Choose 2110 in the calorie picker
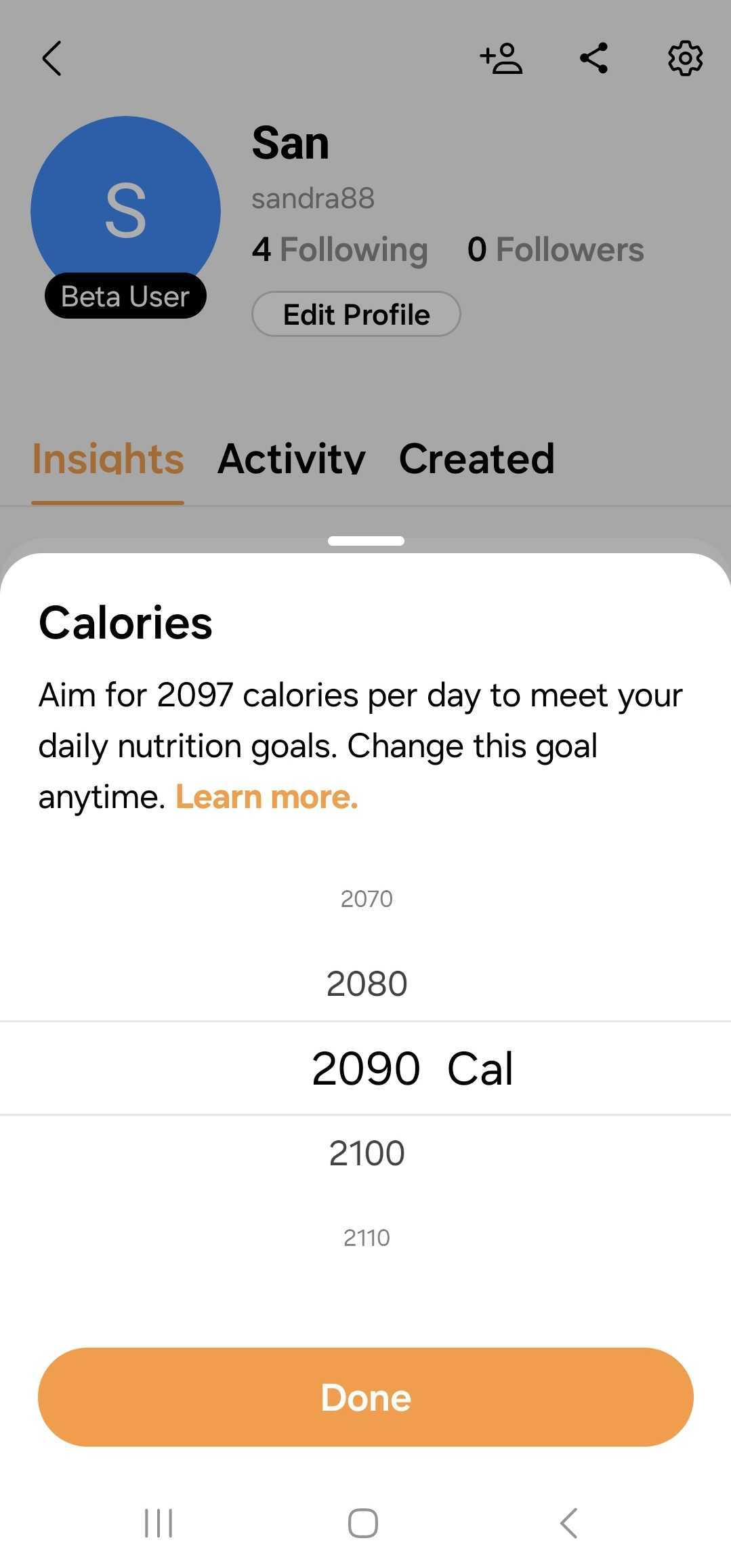Viewport: 731px width, 1568px height. coord(367,1237)
